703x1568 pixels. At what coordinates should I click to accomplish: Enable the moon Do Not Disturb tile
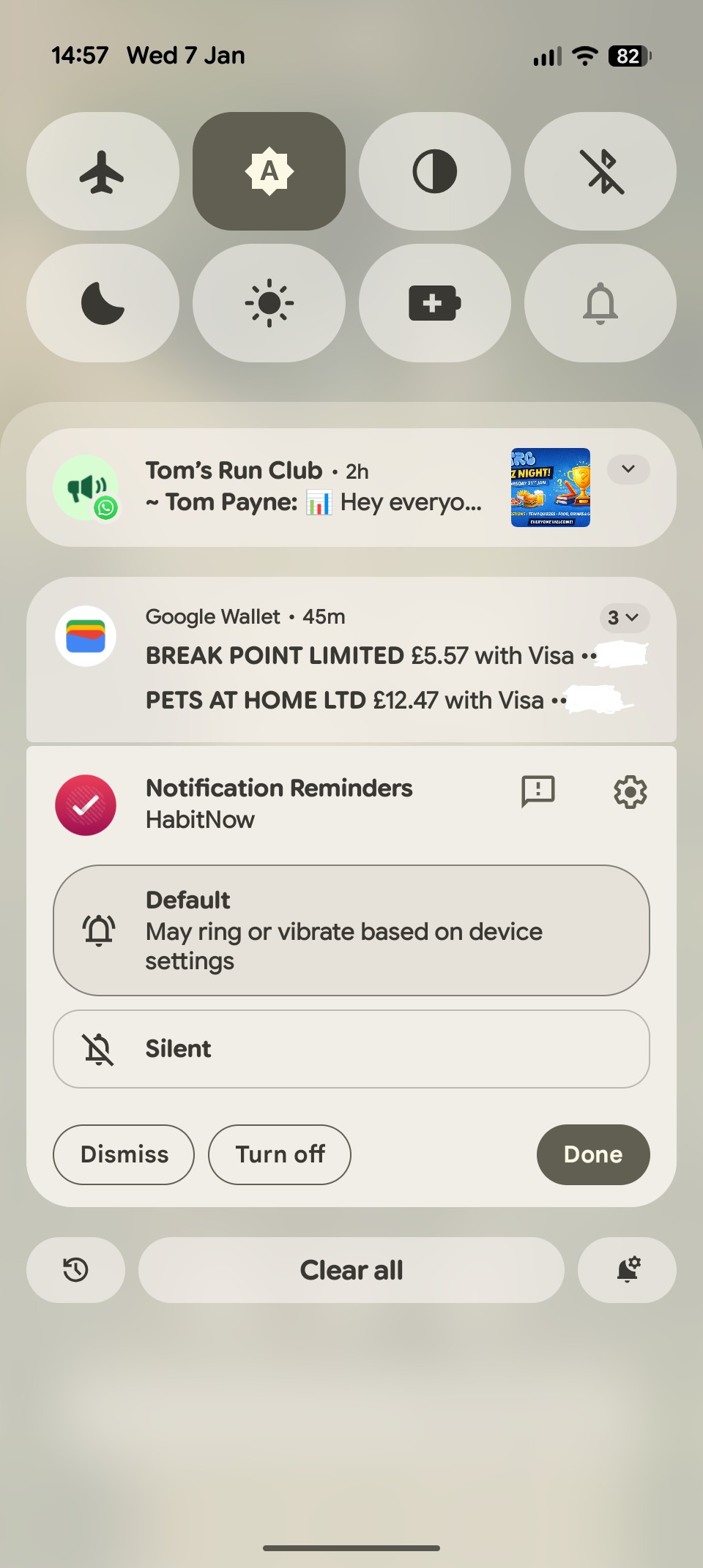(103, 303)
